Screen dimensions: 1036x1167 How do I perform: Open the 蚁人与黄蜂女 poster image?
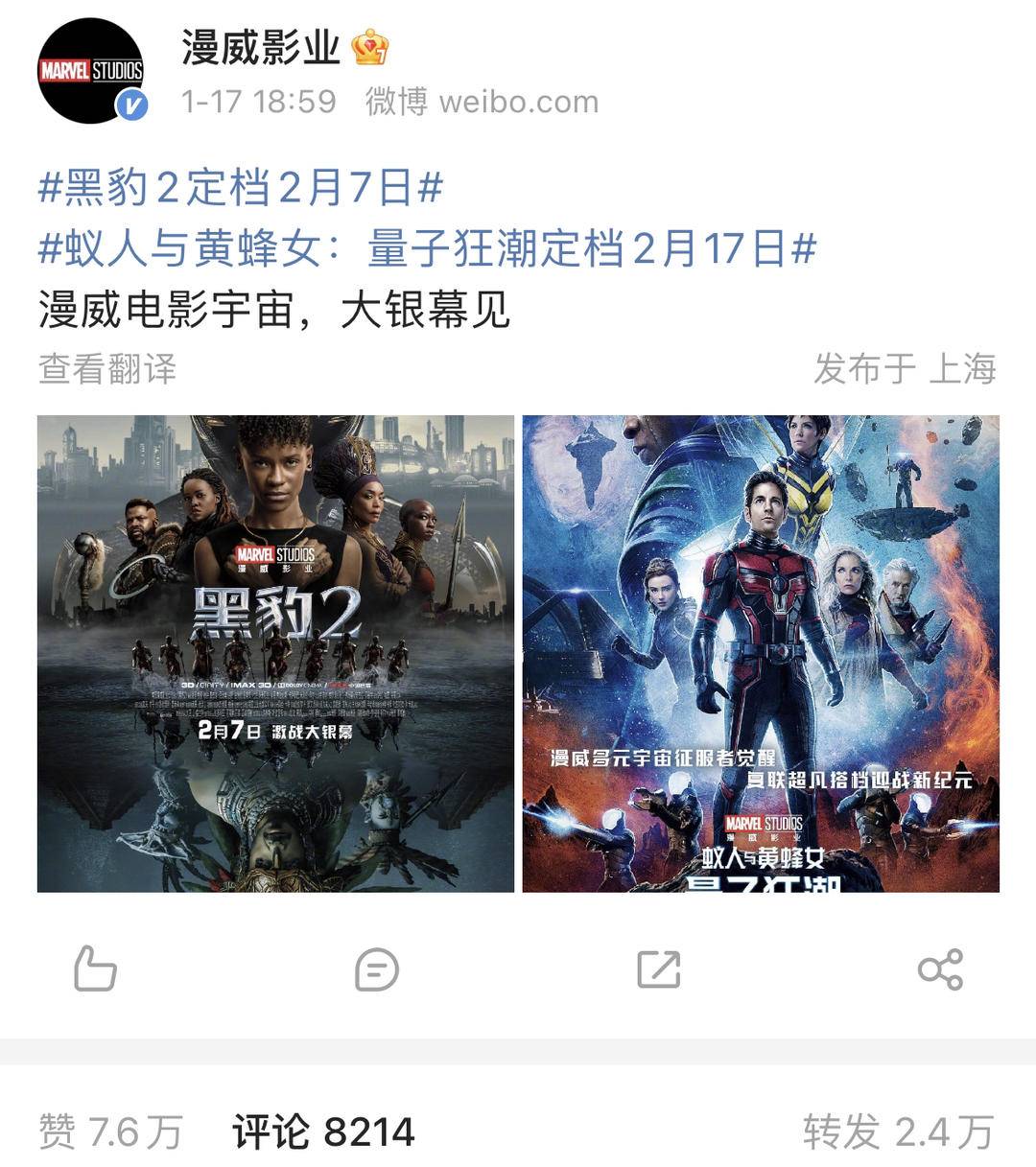[x=761, y=653]
